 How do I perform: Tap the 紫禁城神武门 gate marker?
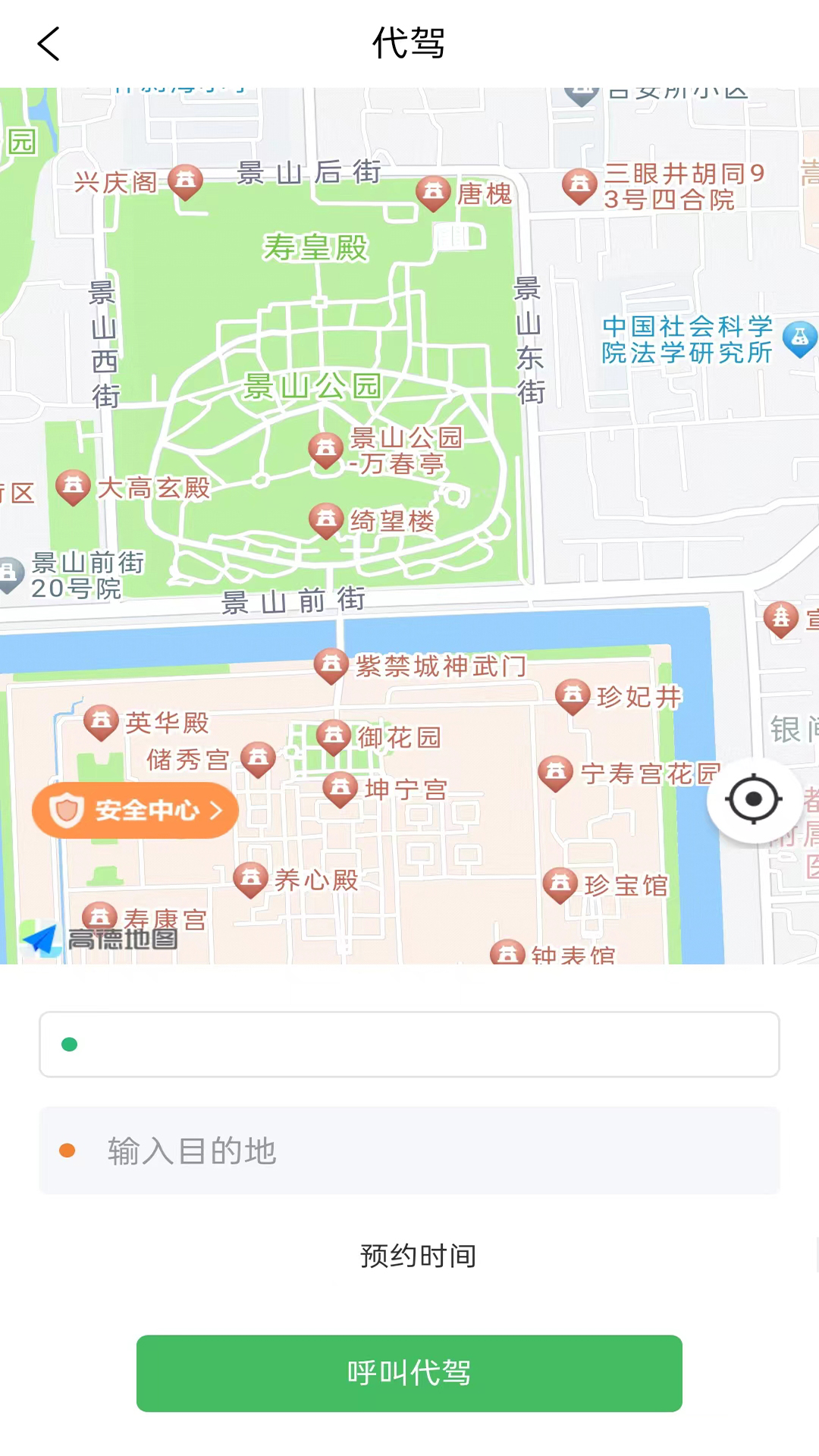331,666
